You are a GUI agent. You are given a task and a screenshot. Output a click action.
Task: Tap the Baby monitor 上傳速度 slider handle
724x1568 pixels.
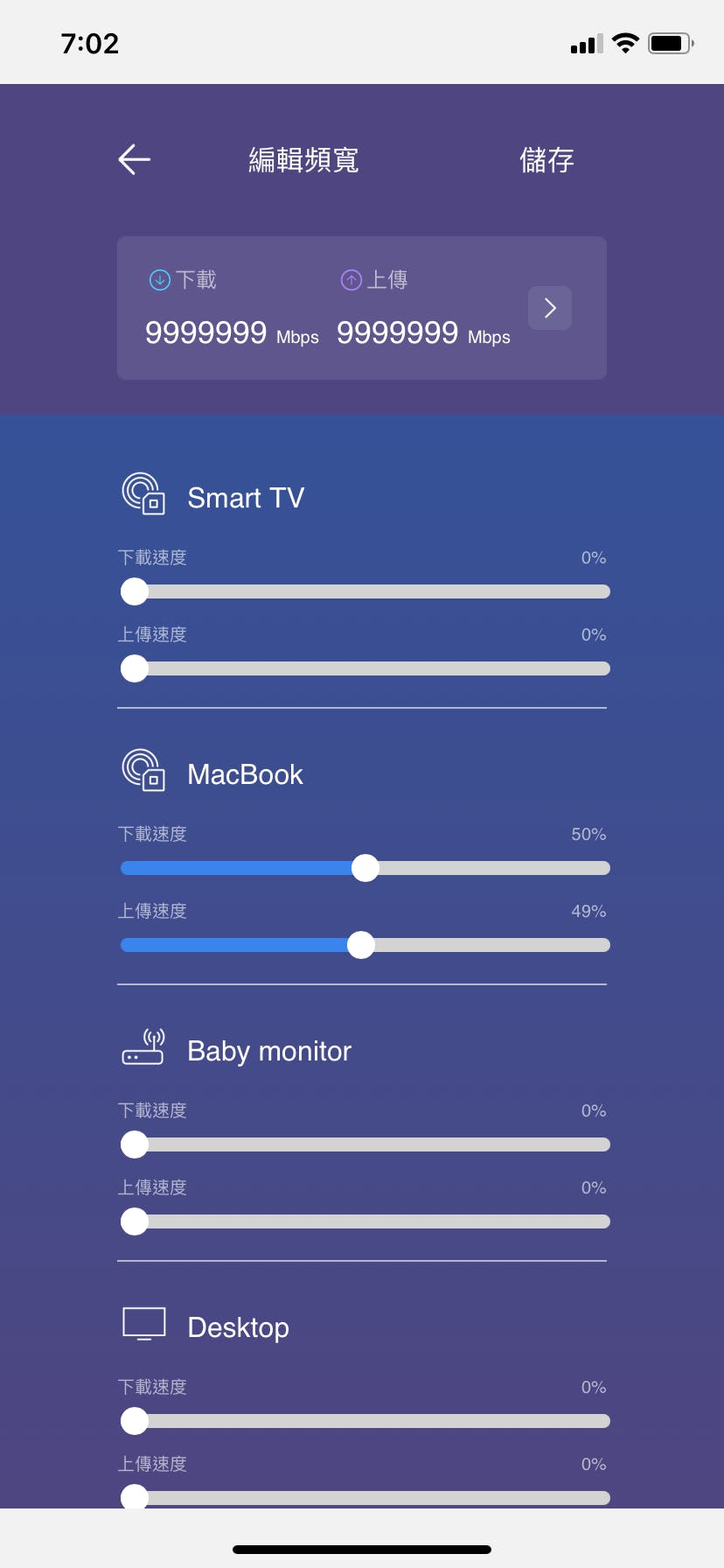tap(135, 1221)
